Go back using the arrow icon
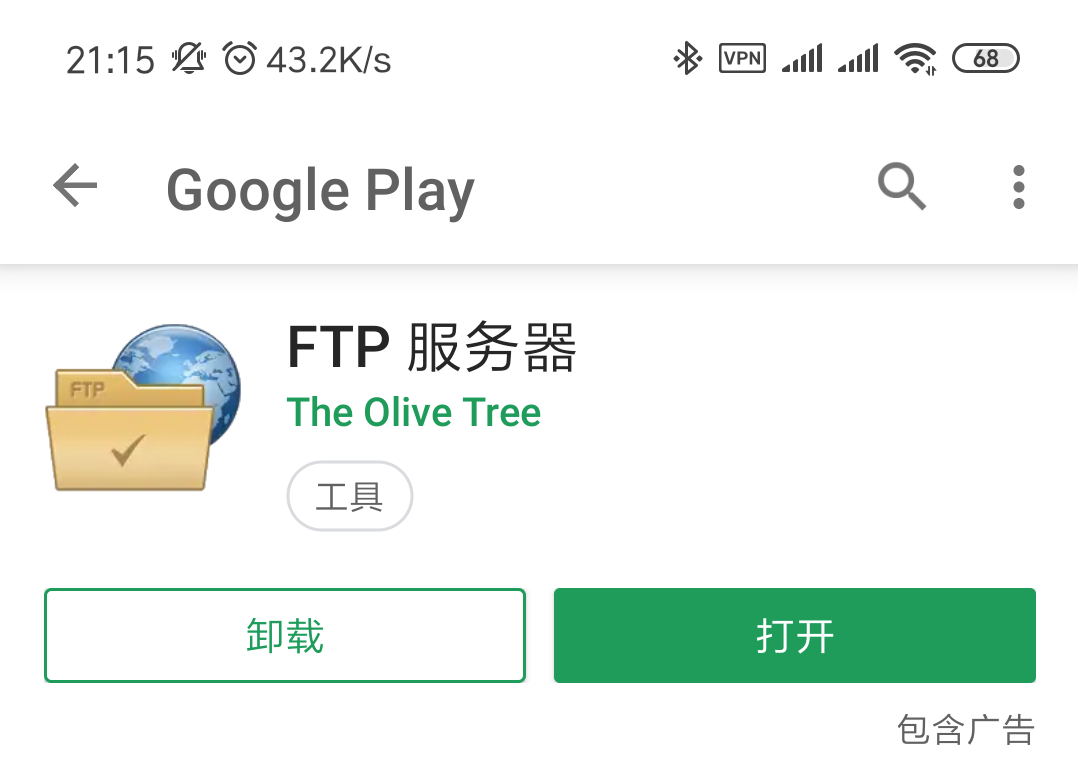The image size is (1078, 765). (x=76, y=186)
